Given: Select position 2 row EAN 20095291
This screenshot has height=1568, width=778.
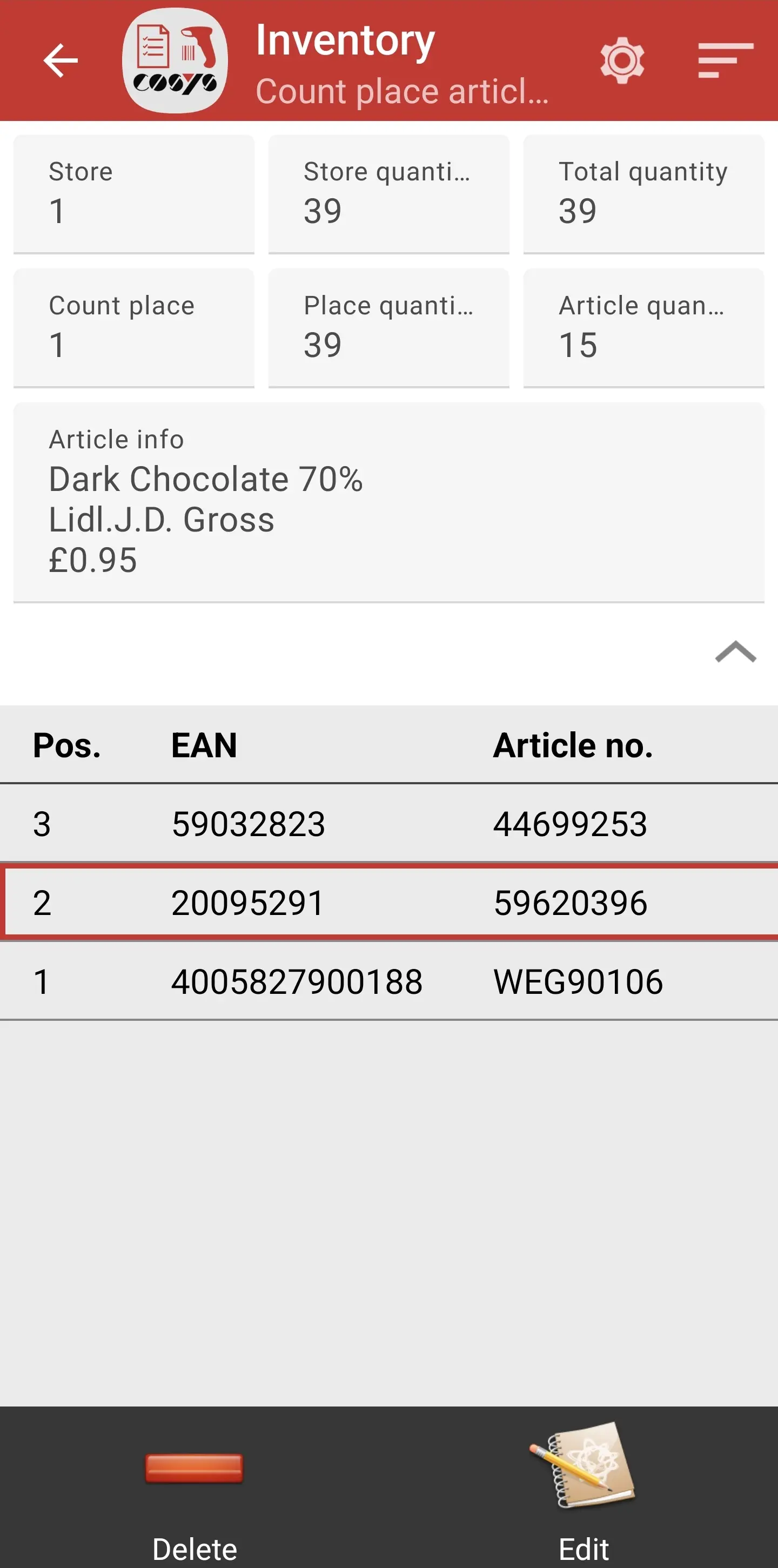Looking at the screenshot, I should 388,902.
